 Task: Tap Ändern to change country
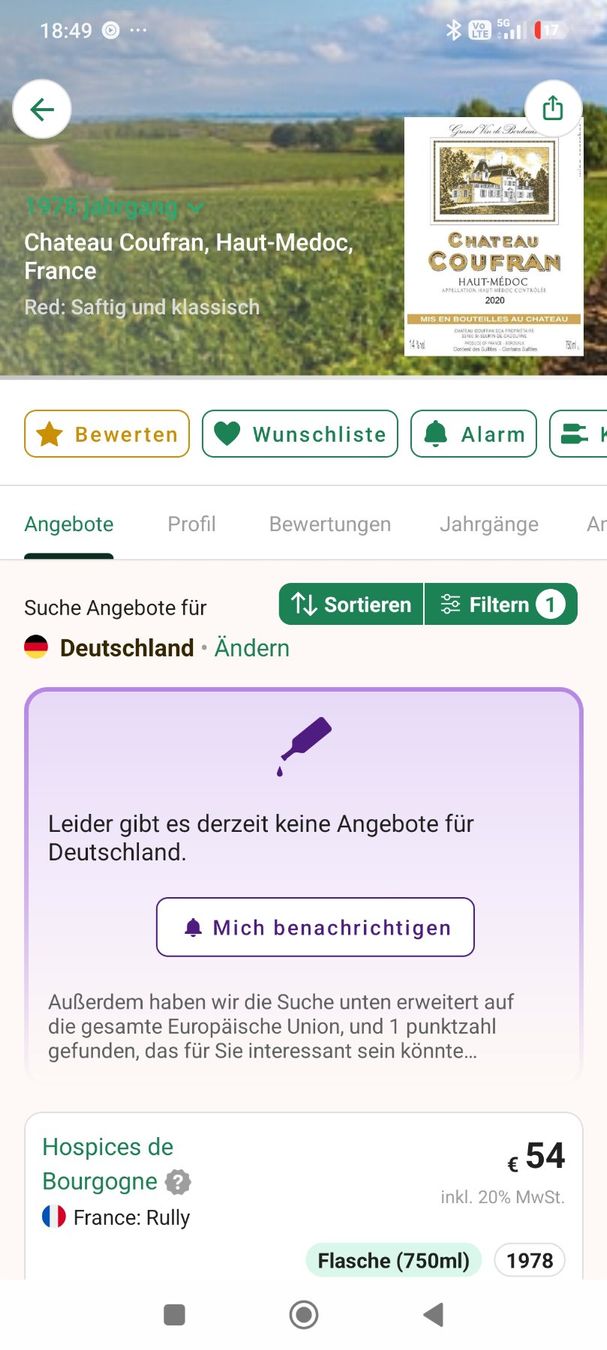coord(252,648)
